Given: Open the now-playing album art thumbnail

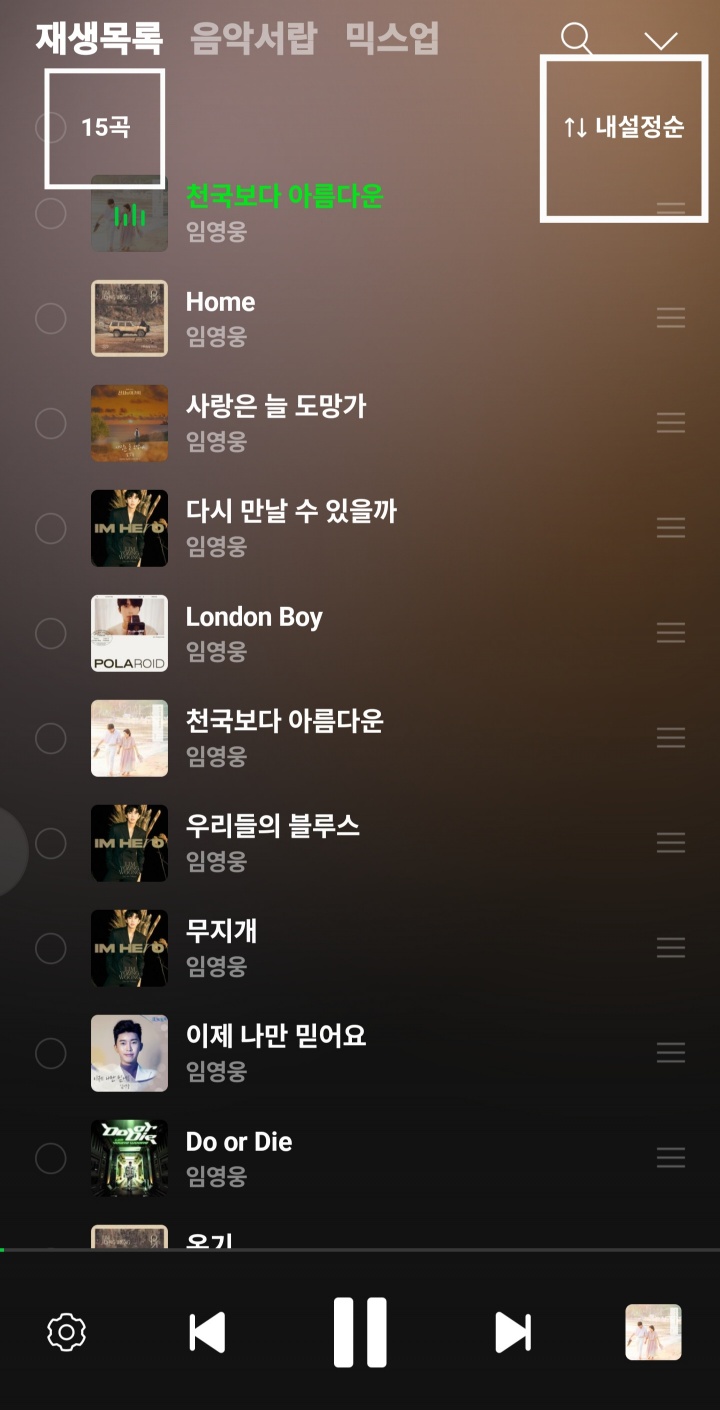Looking at the screenshot, I should (653, 1332).
